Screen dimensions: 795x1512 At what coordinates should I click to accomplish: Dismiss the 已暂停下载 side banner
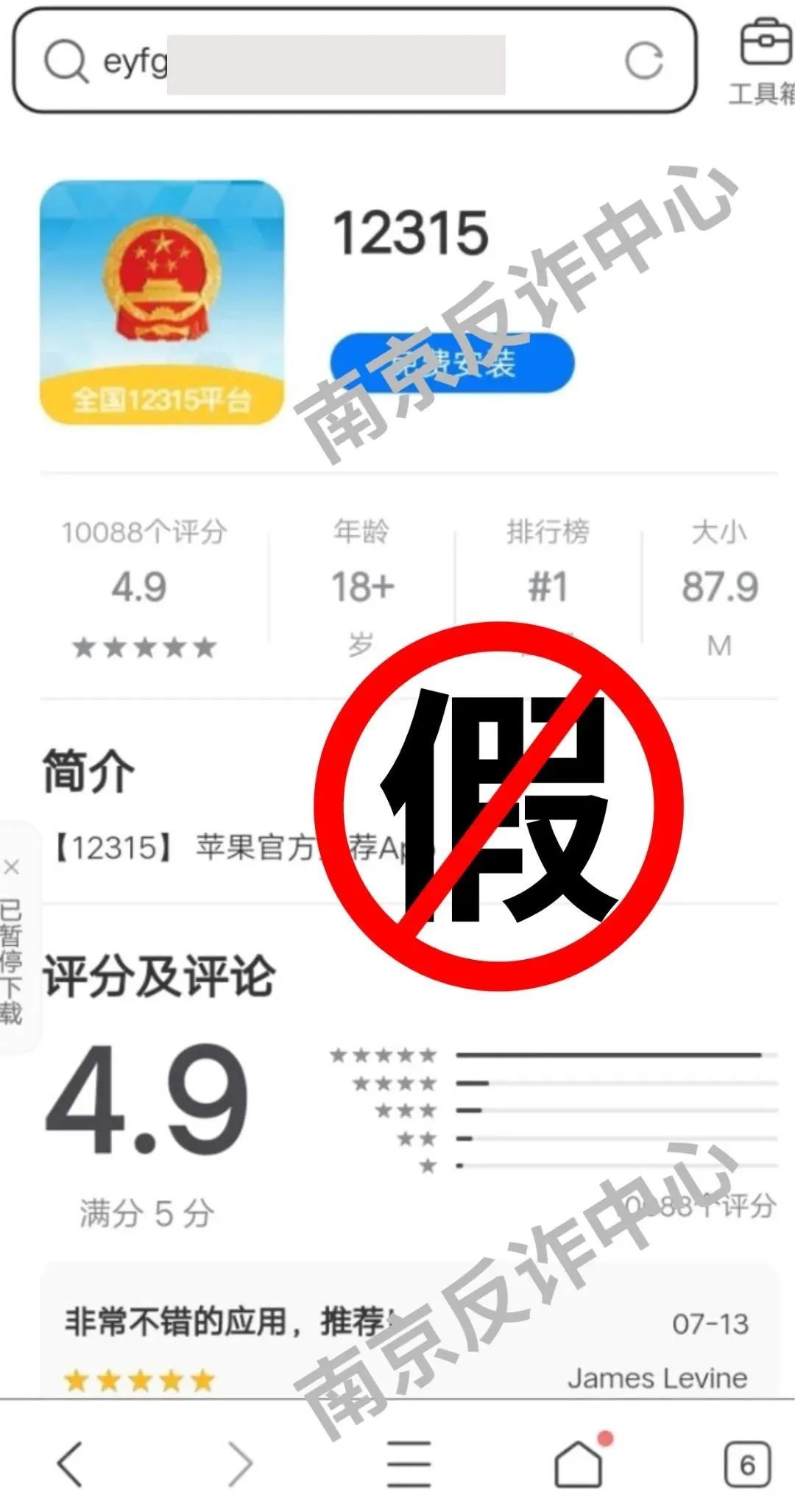coord(12,867)
